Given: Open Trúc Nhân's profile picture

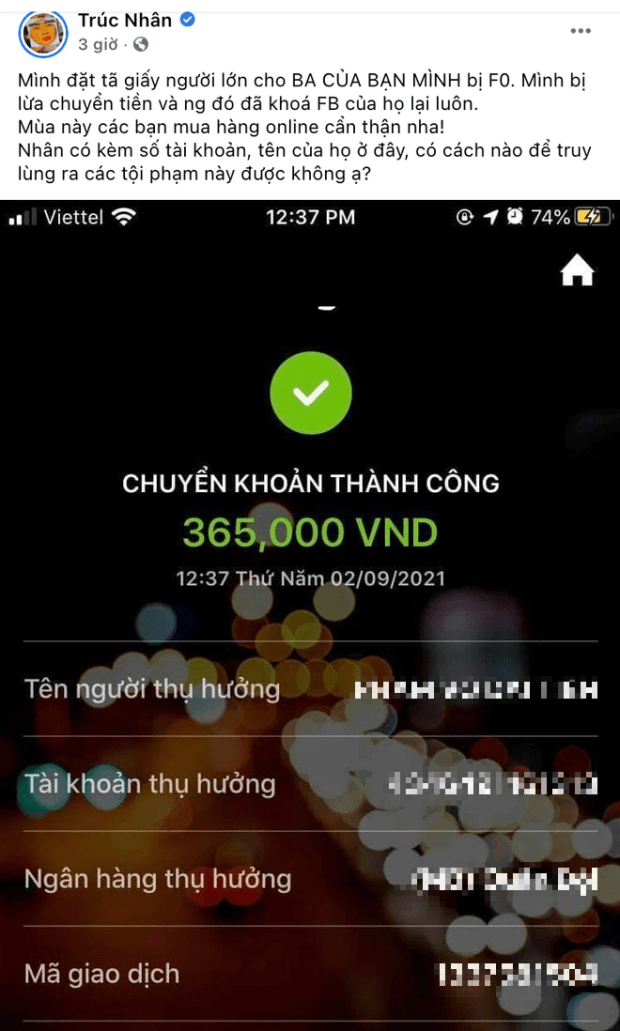Looking at the screenshot, I should (43, 32).
